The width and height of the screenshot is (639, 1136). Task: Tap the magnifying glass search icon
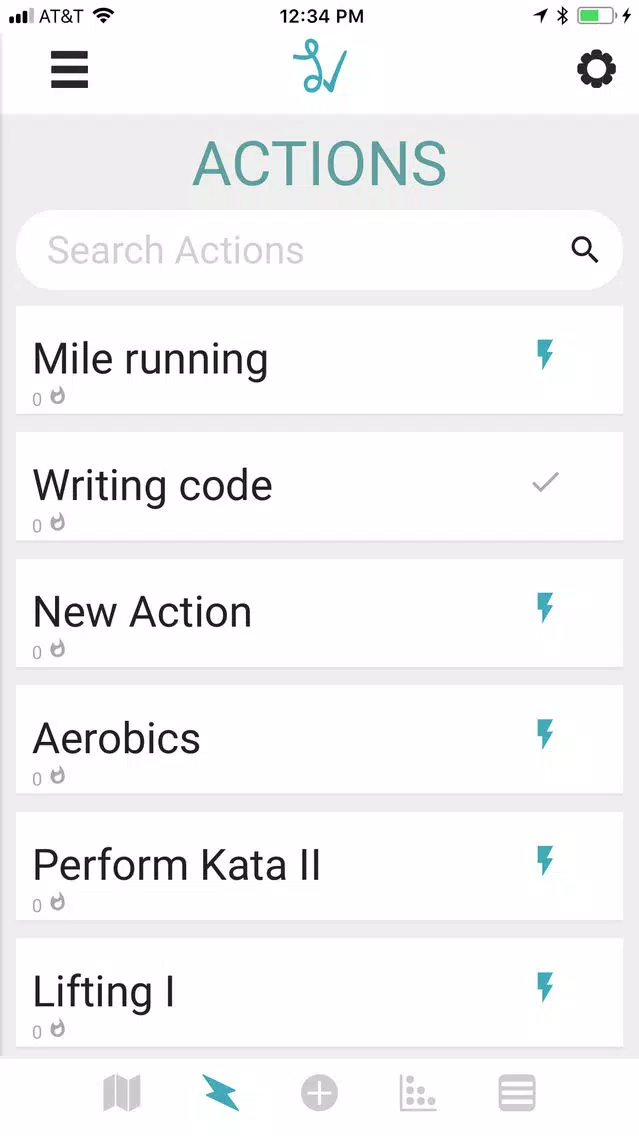[x=585, y=250]
